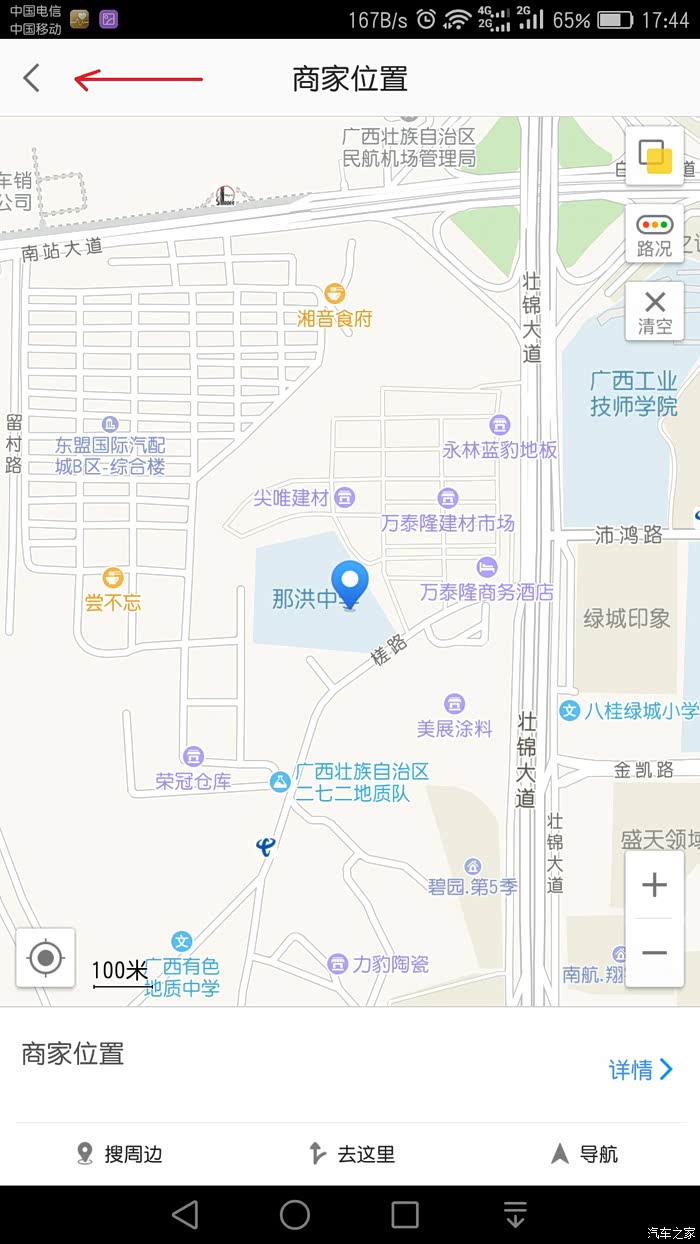This screenshot has height=1244, width=700.
Task: Tap the blue location pin at 那洪中学
Action: (x=350, y=585)
